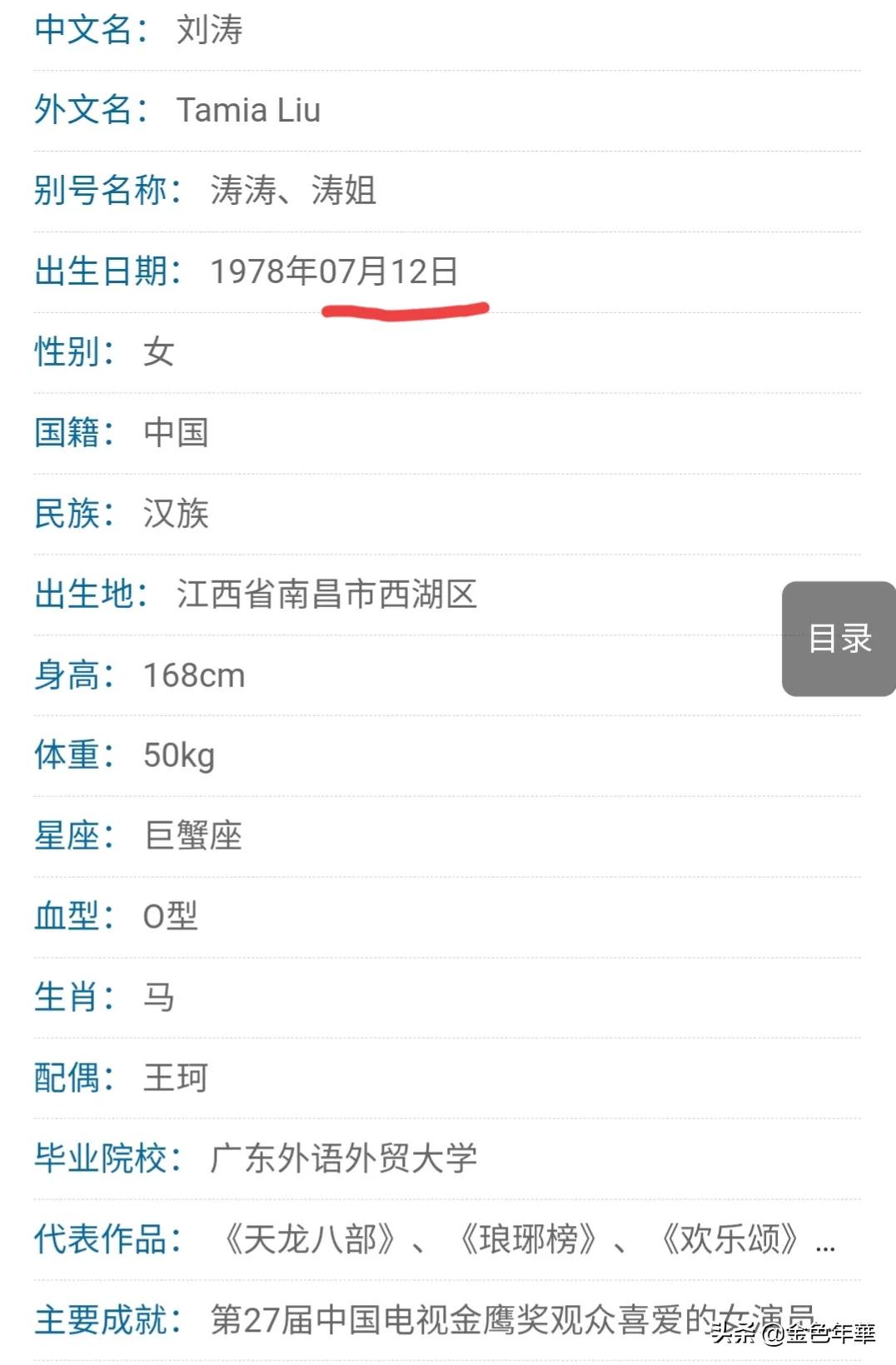Select the zodiac sign 巨蟹座

[x=192, y=836]
